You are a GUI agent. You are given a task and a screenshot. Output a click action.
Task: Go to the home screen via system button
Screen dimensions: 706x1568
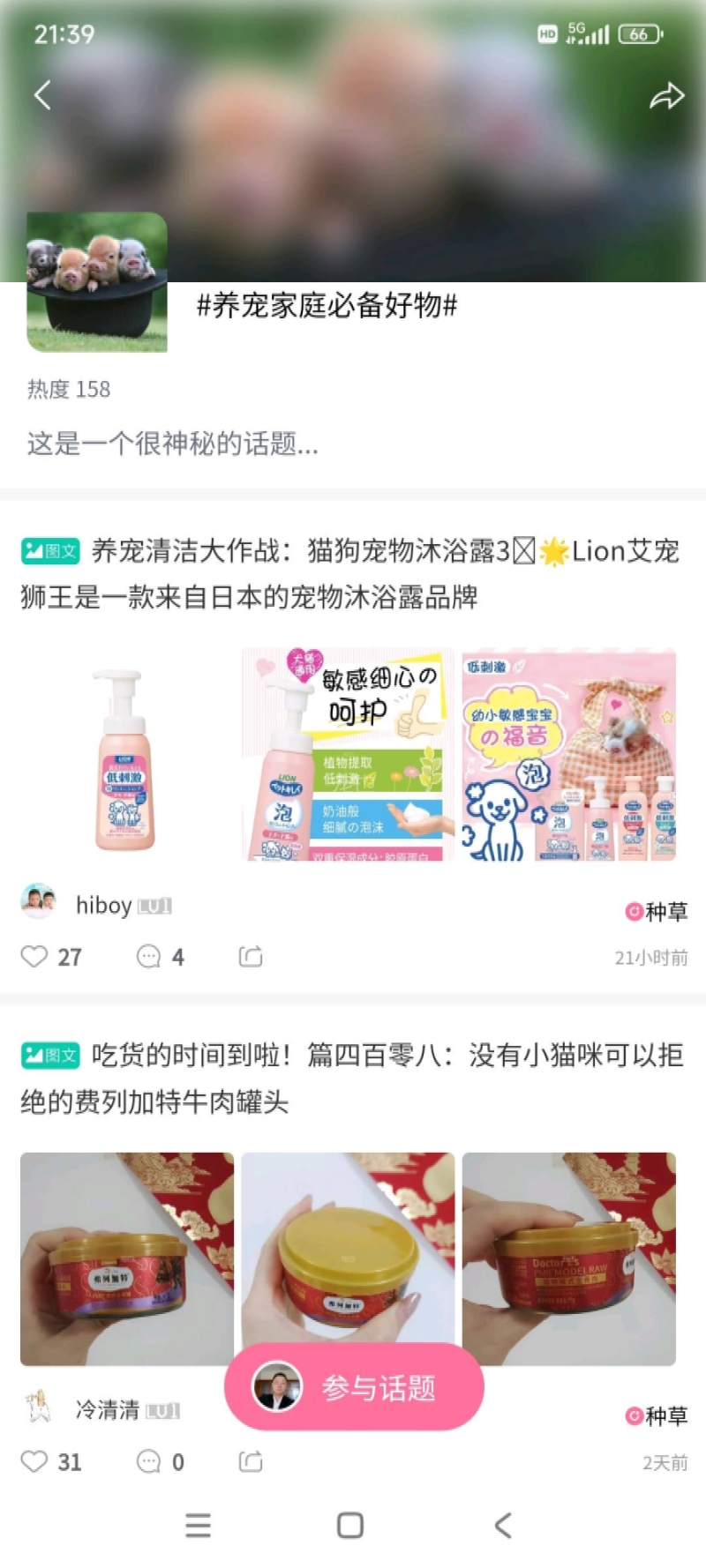350,1526
